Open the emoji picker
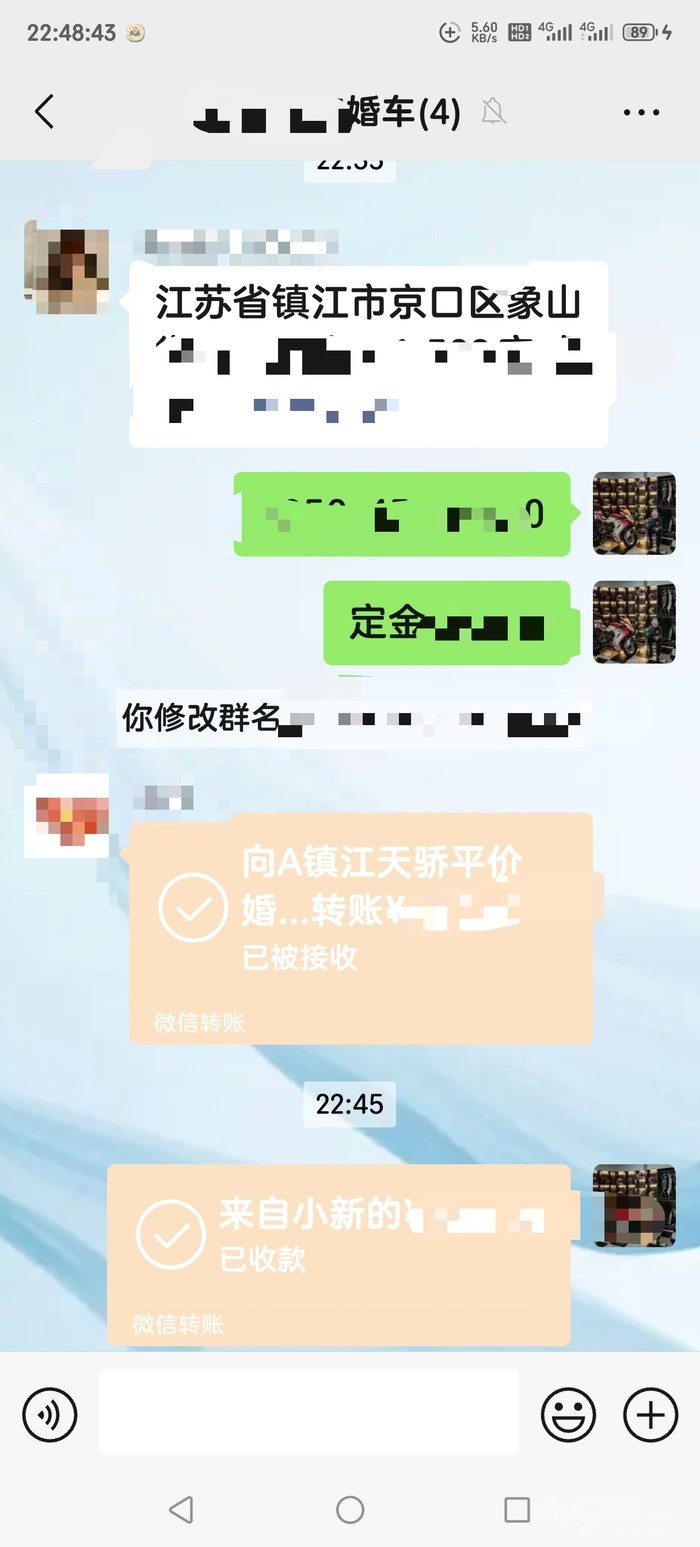Viewport: 700px width, 1547px height. [568, 1415]
